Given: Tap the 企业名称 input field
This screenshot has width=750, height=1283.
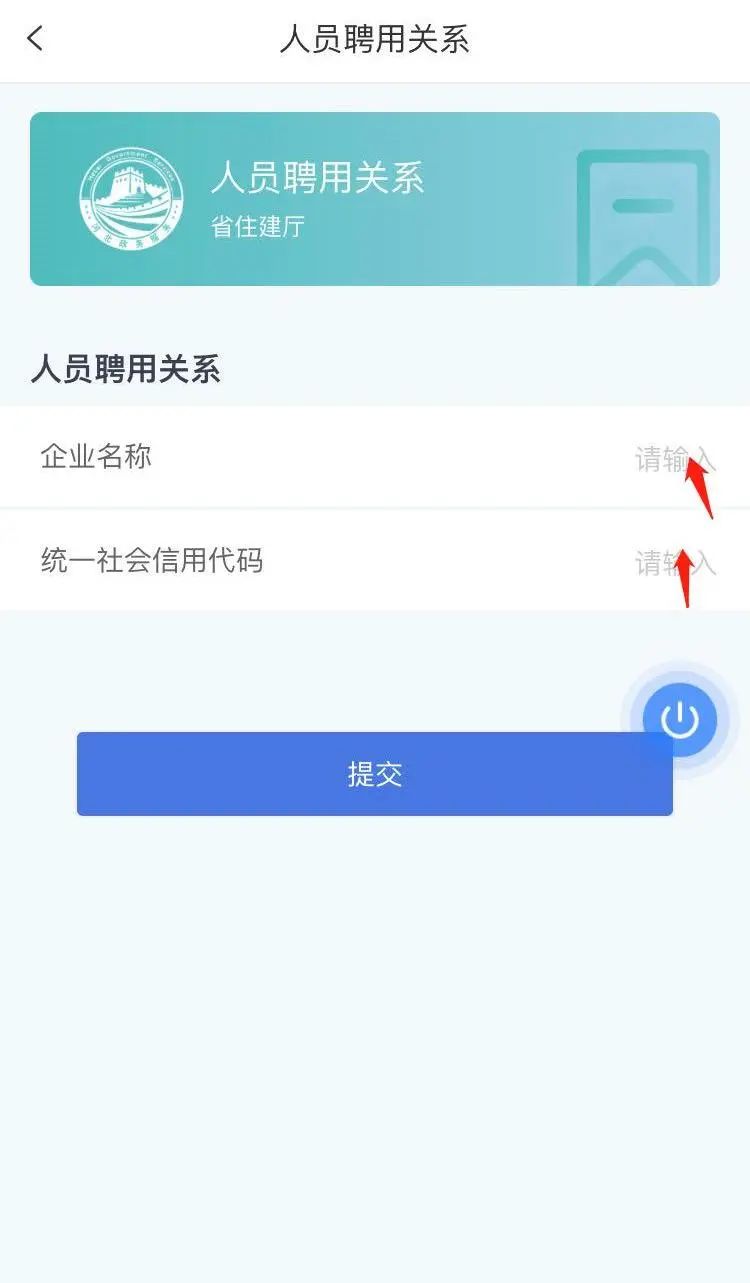Looking at the screenshot, I should [x=375, y=457].
